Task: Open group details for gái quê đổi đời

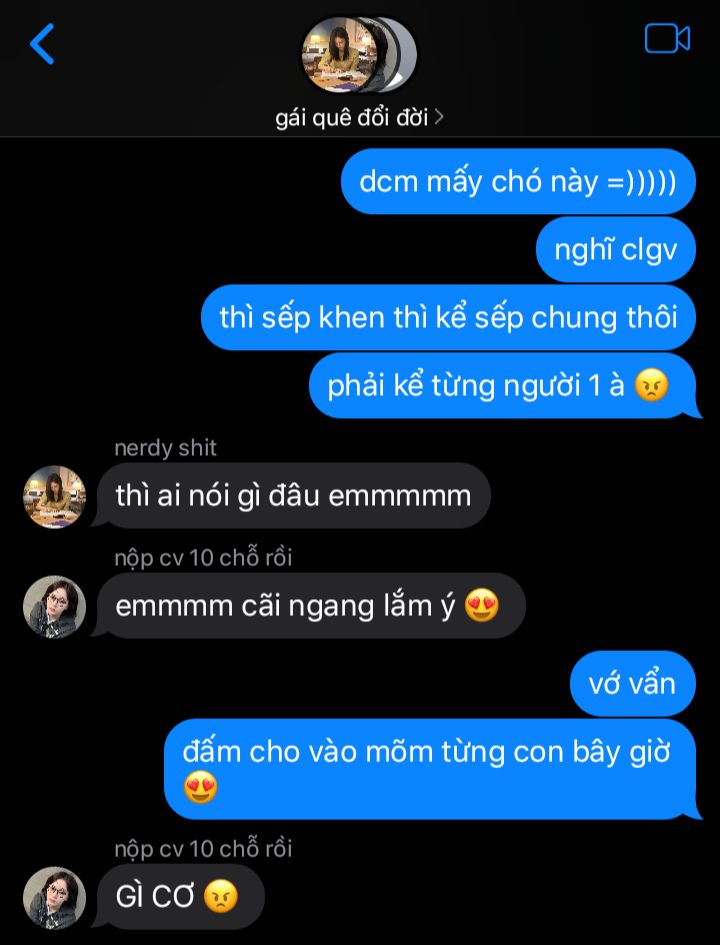Action: pos(359,117)
